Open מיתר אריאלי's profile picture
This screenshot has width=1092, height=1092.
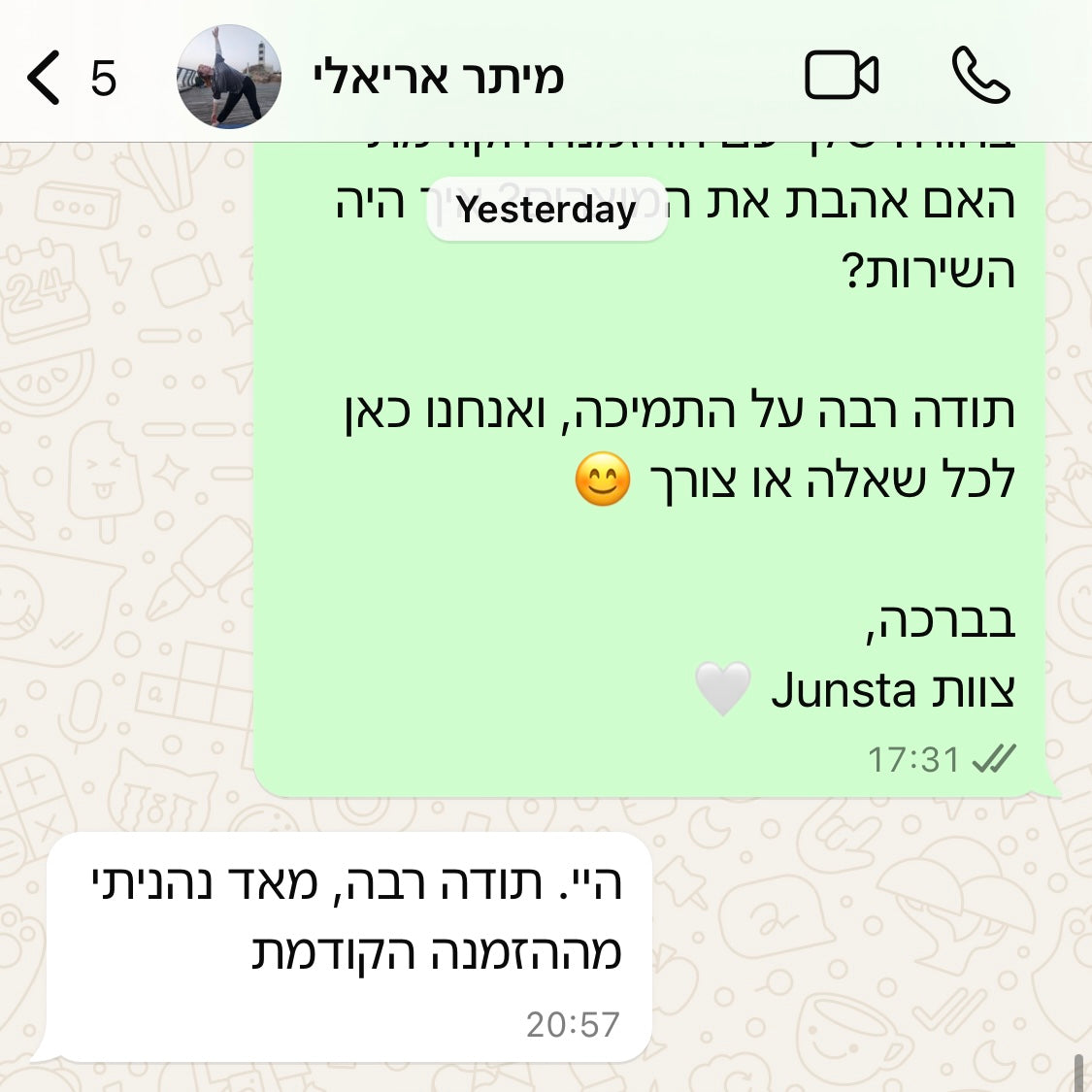(x=229, y=78)
